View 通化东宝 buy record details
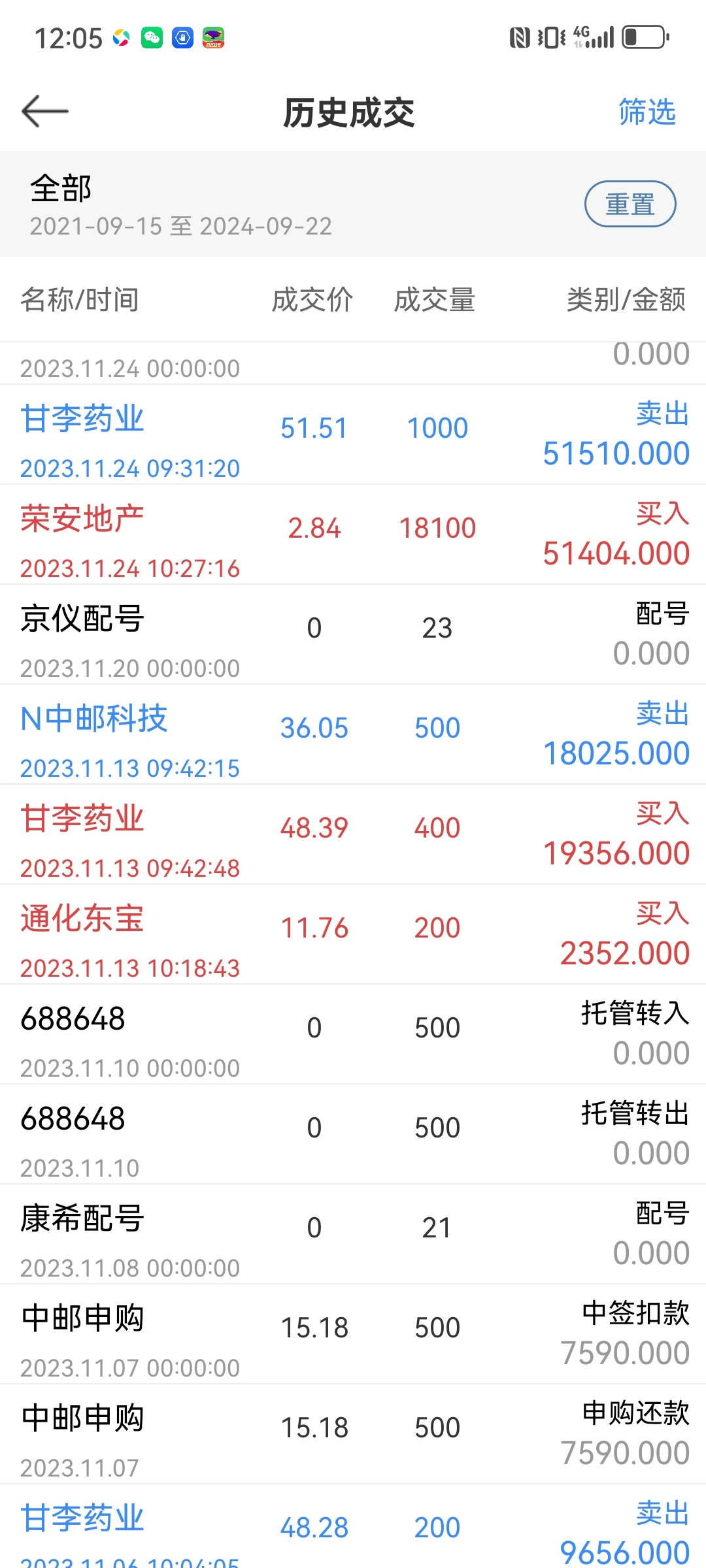 pyautogui.click(x=353, y=934)
